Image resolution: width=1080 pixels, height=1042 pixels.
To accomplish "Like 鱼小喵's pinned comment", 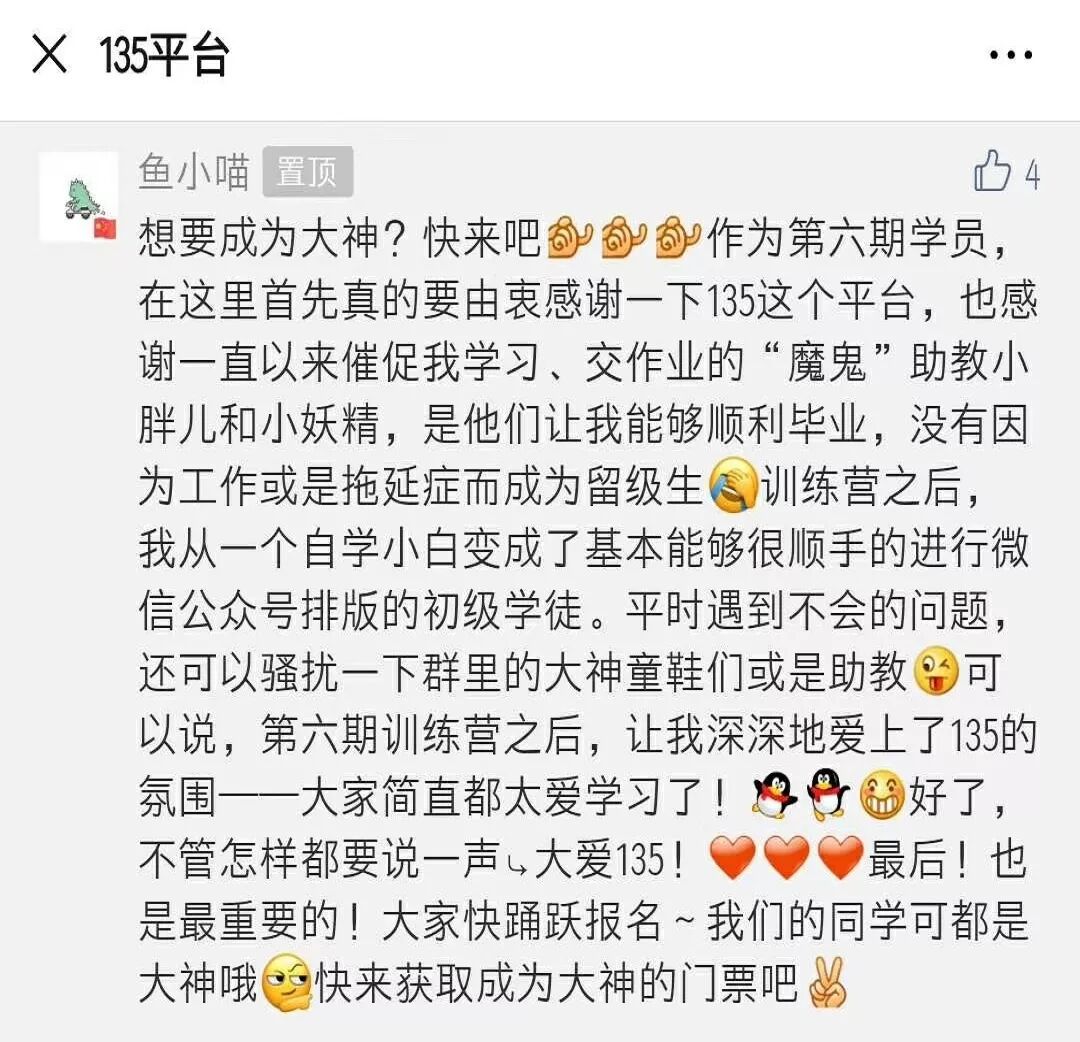I will 993,172.
